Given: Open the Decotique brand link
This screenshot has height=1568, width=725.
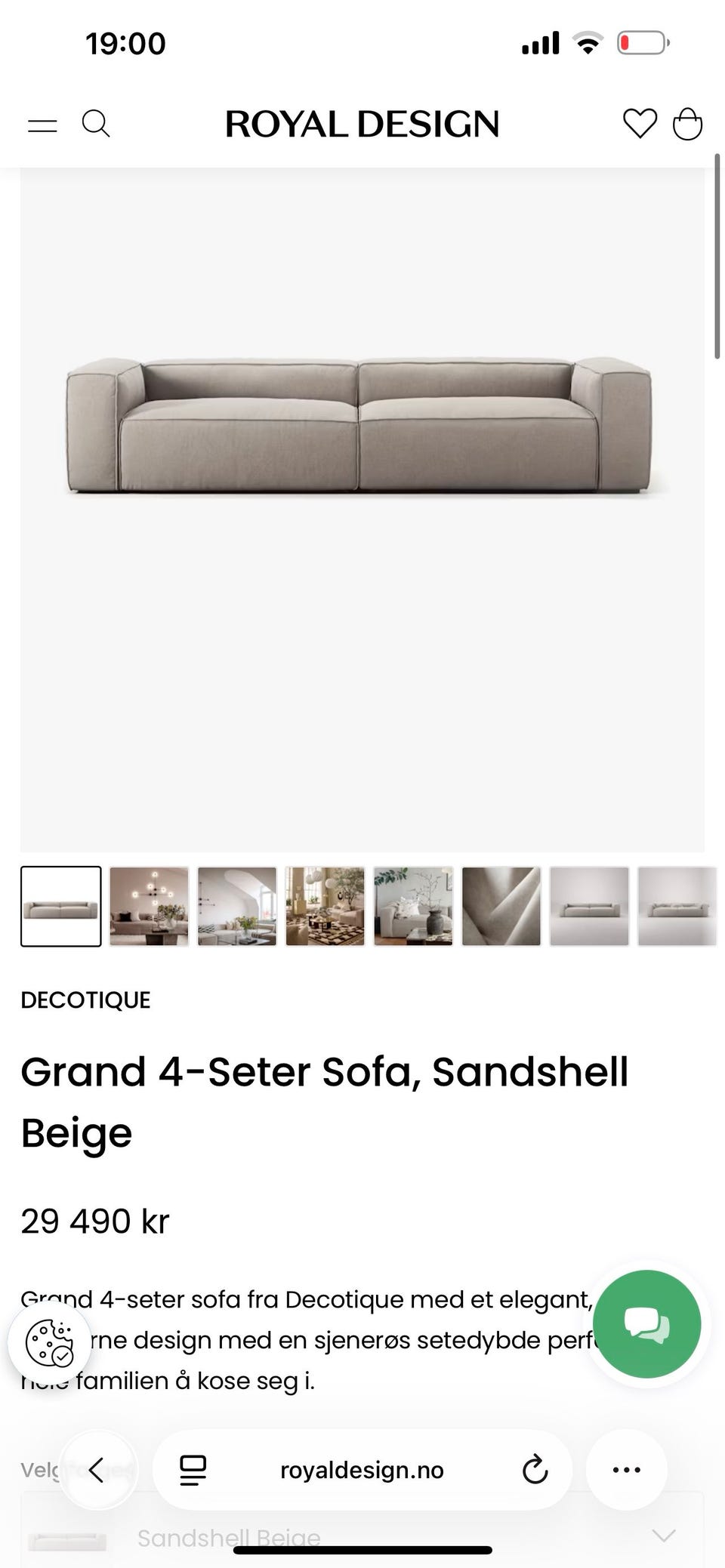Looking at the screenshot, I should pyautogui.click(x=85, y=1000).
